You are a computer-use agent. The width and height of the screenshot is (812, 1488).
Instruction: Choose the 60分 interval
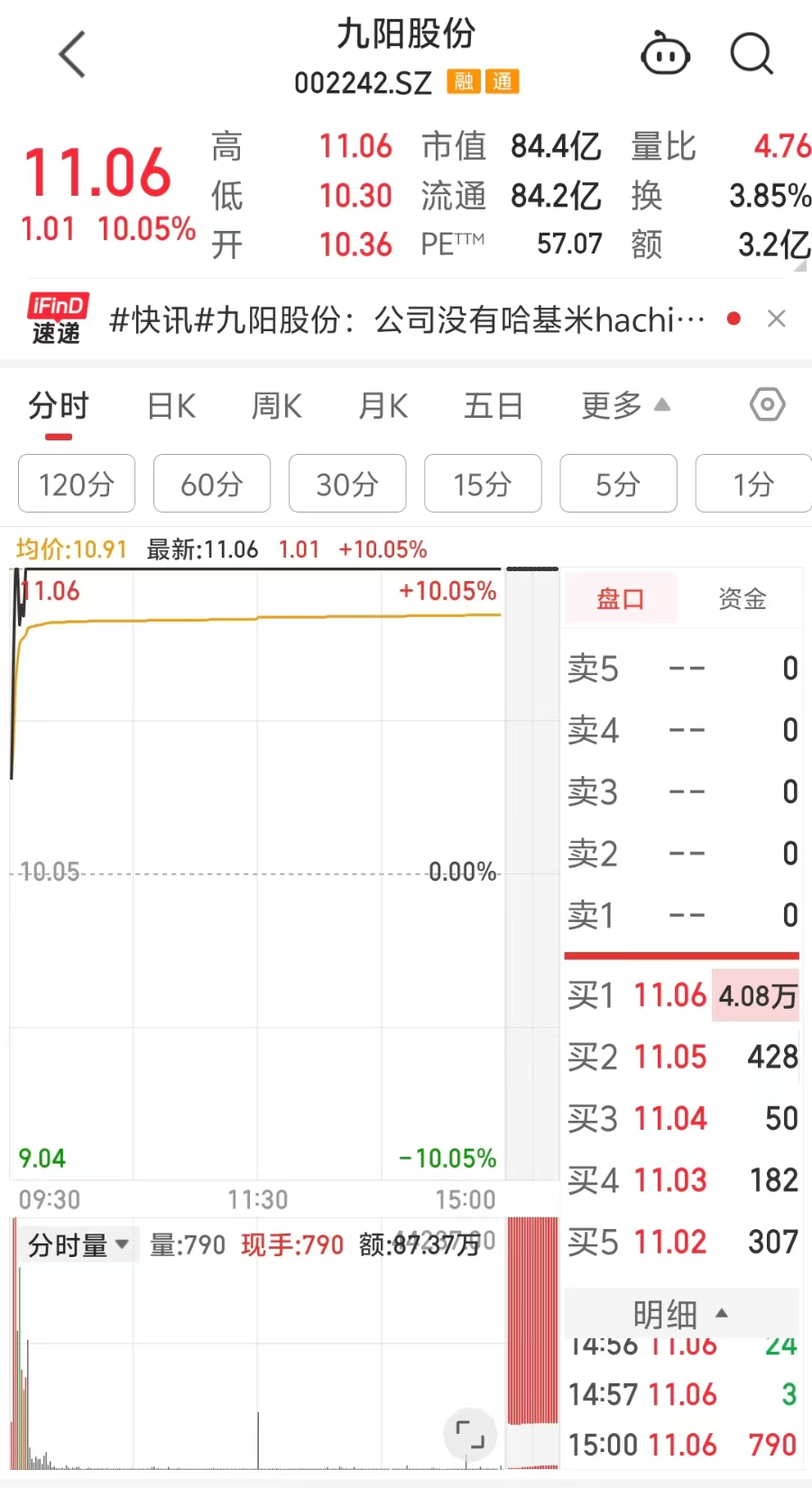coord(212,485)
